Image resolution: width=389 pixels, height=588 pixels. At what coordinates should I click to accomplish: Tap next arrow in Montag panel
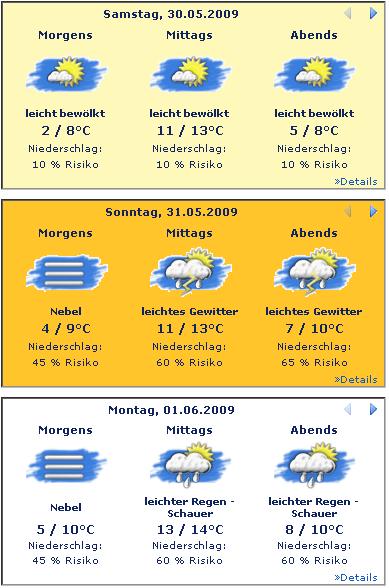(373, 409)
